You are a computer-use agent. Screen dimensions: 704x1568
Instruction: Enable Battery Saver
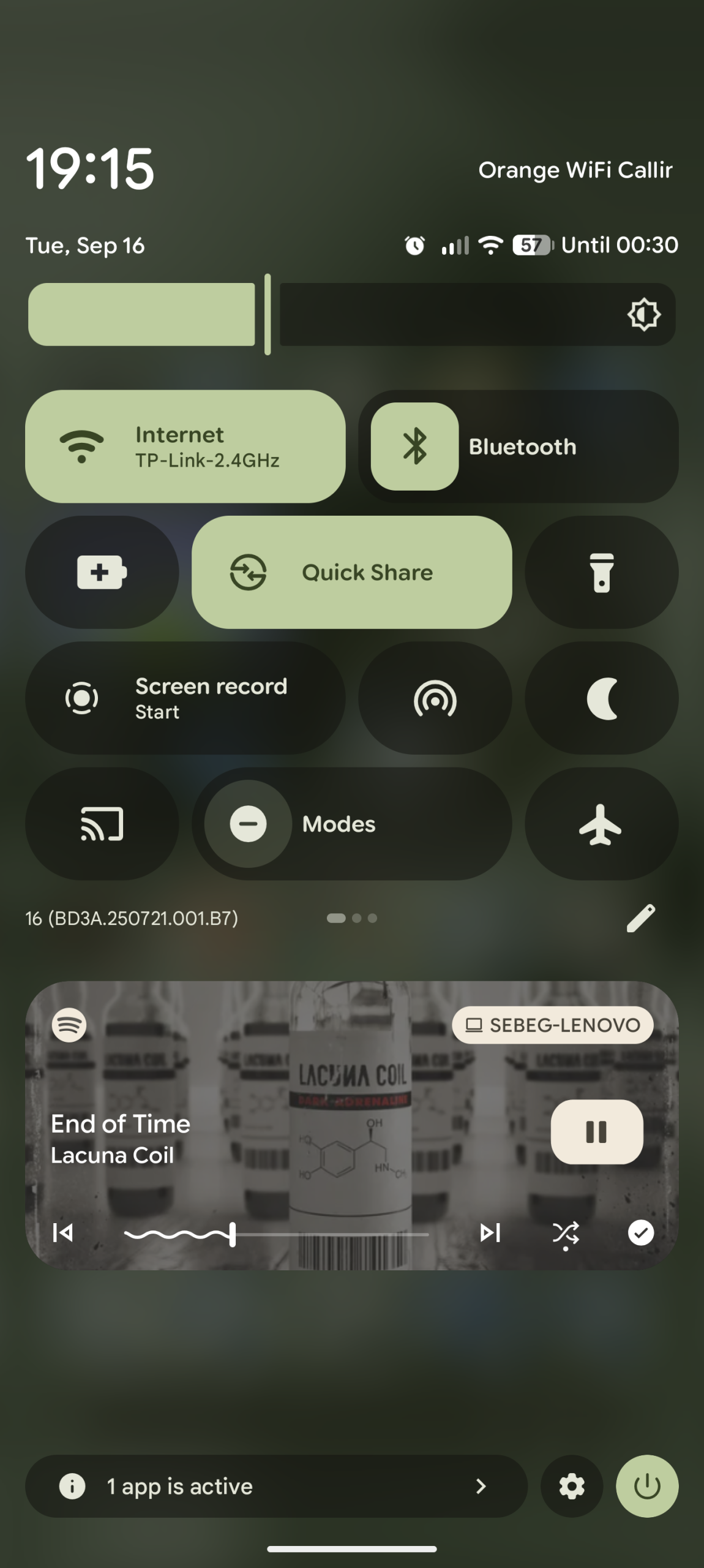[102, 571]
